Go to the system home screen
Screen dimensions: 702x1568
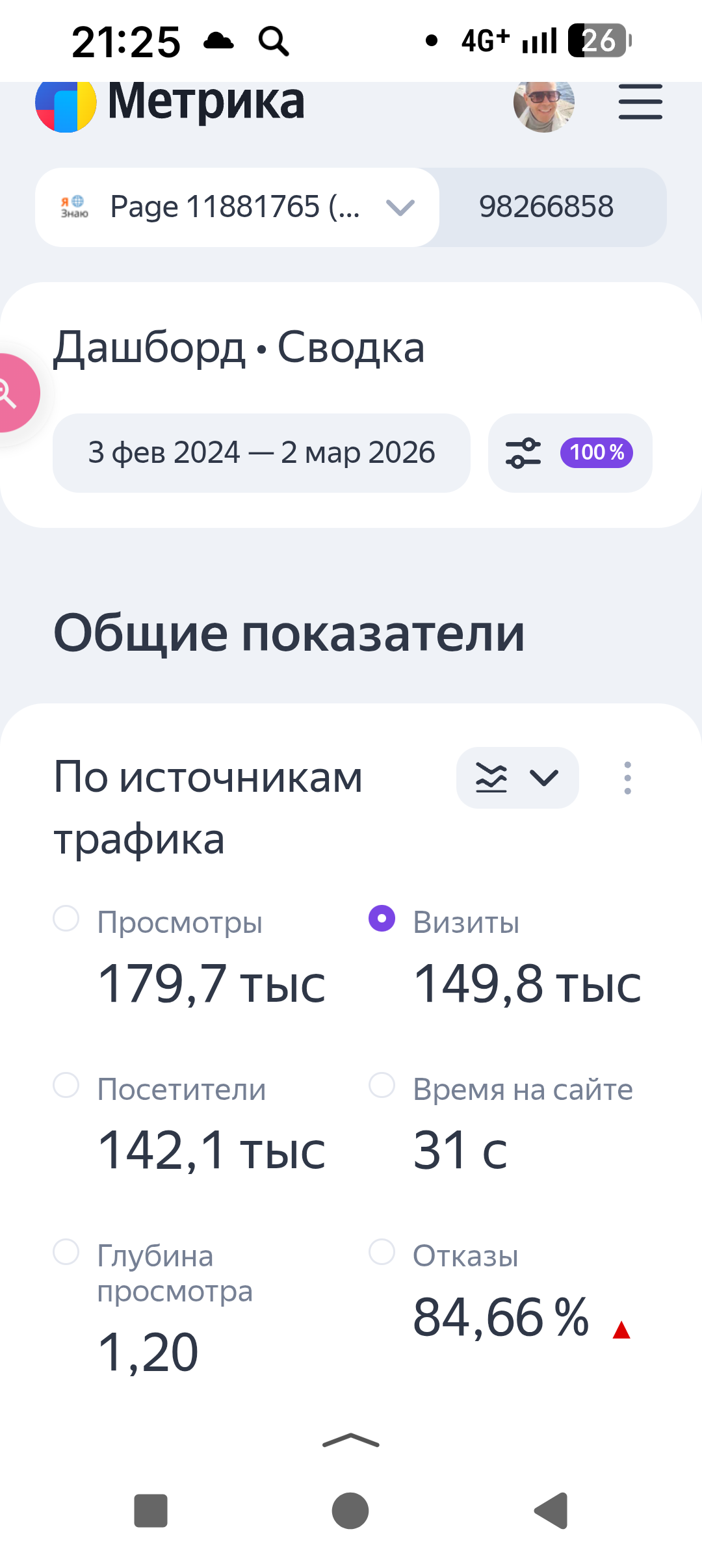350,1511
